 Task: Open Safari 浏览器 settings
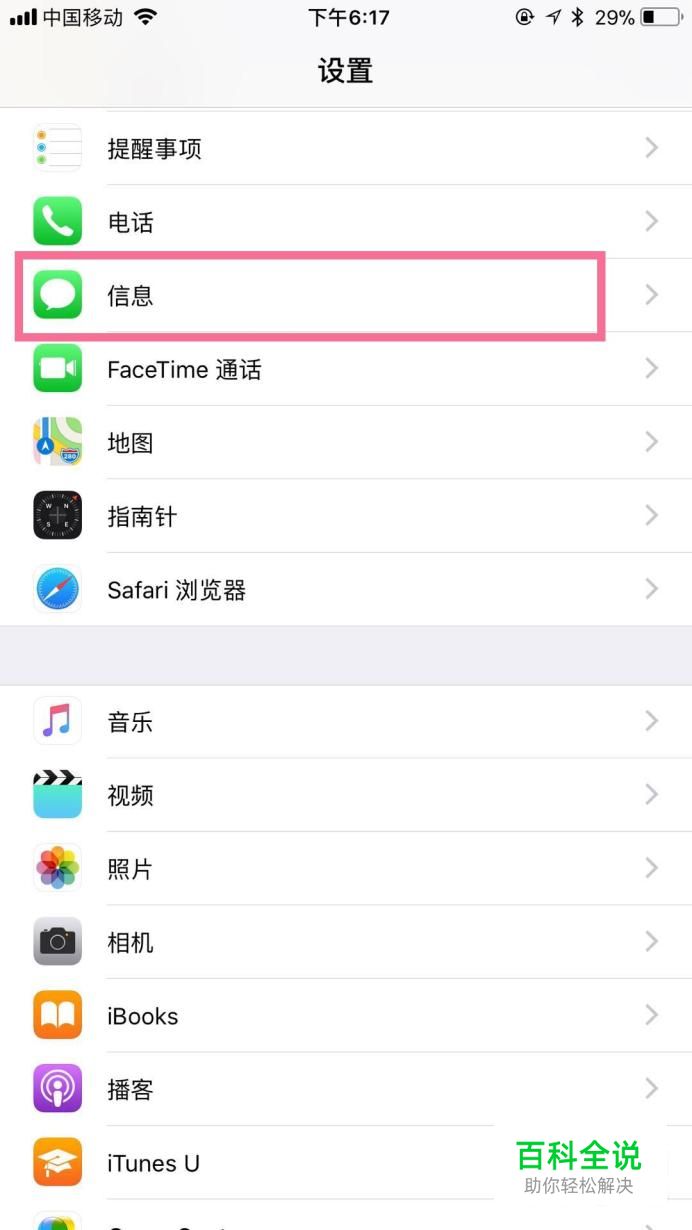pyautogui.click(x=345, y=590)
